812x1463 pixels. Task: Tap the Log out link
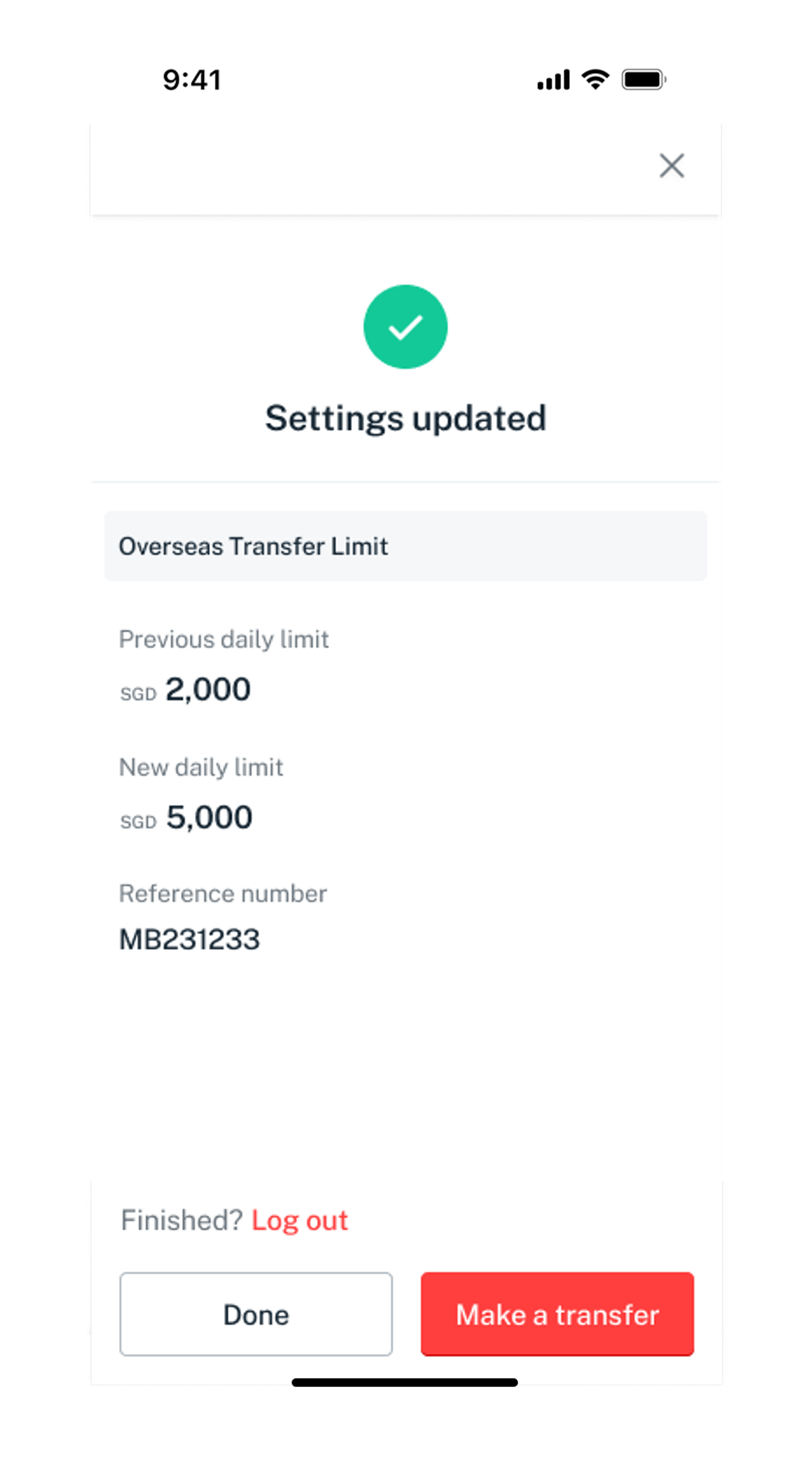tap(300, 1221)
